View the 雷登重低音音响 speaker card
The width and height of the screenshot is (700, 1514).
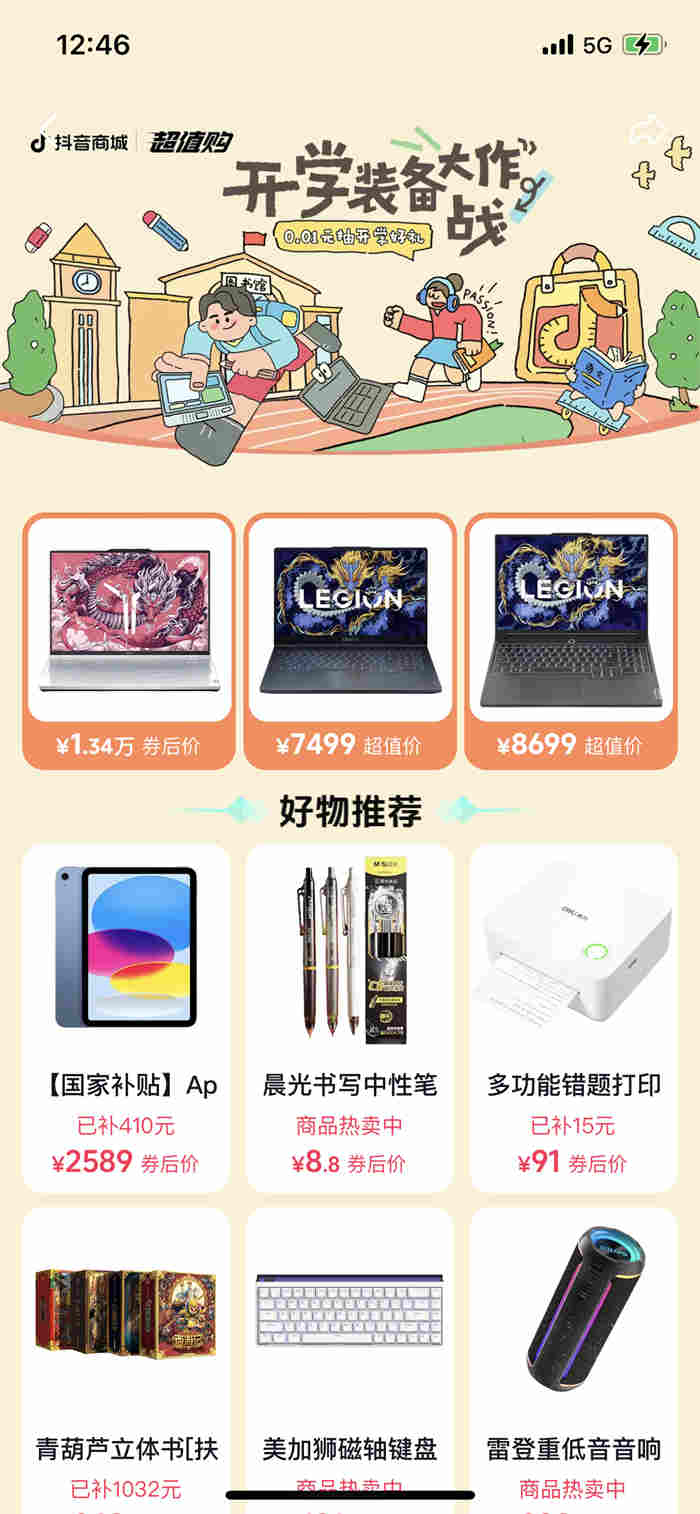(x=573, y=1360)
